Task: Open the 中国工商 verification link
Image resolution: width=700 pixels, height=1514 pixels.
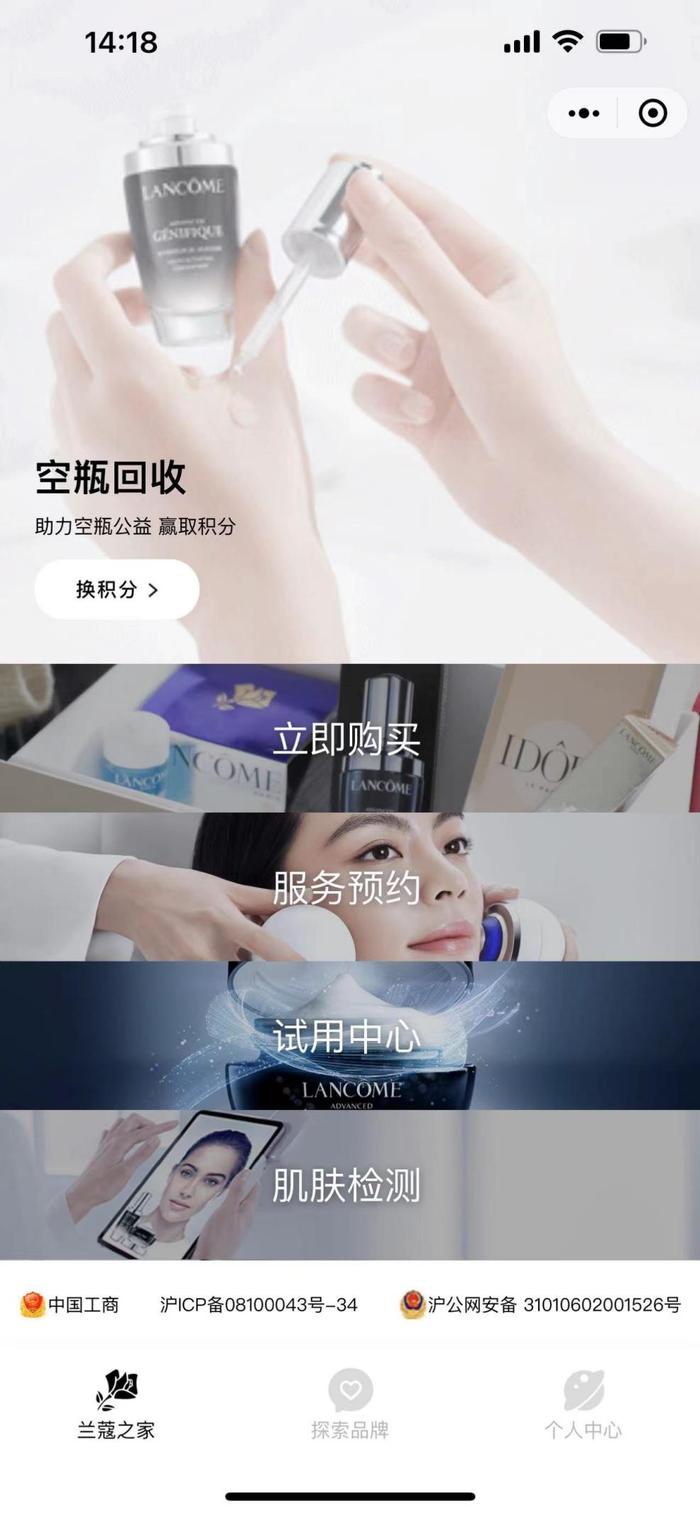Action: point(70,1304)
